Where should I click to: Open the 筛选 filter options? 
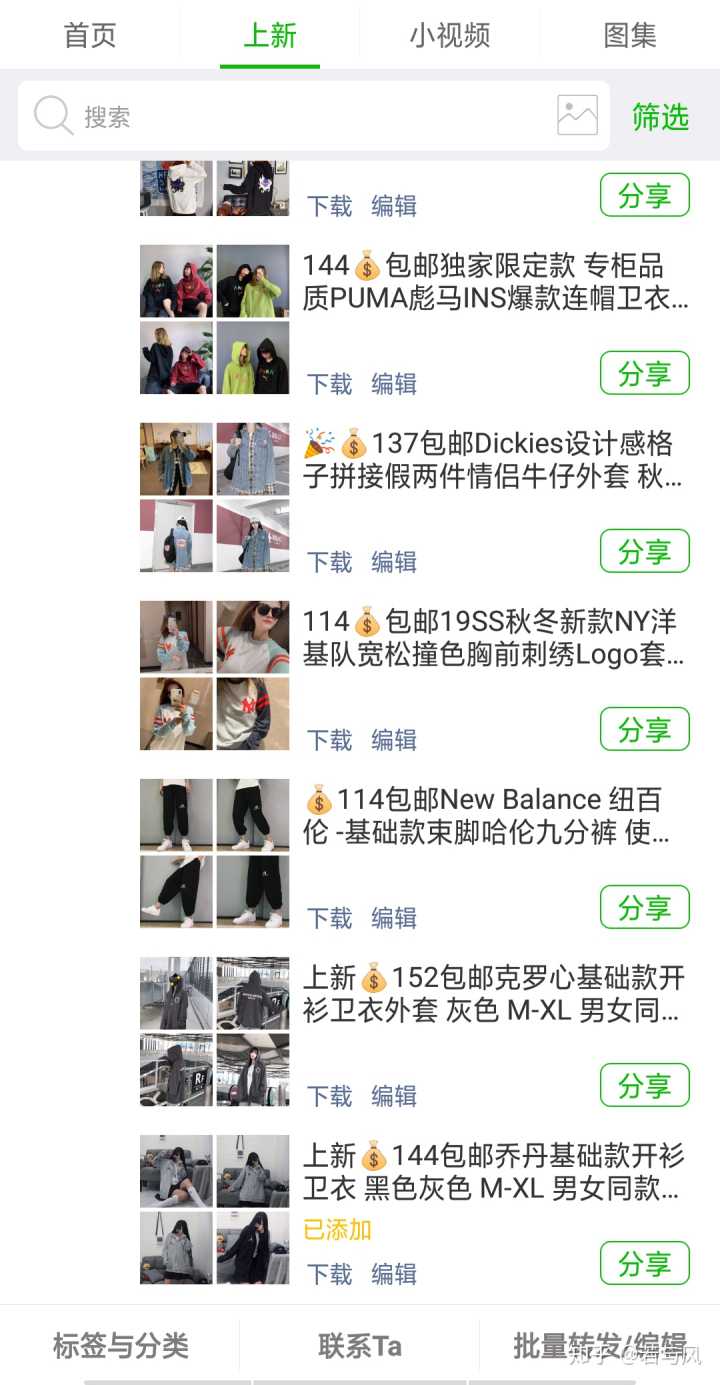[660, 117]
